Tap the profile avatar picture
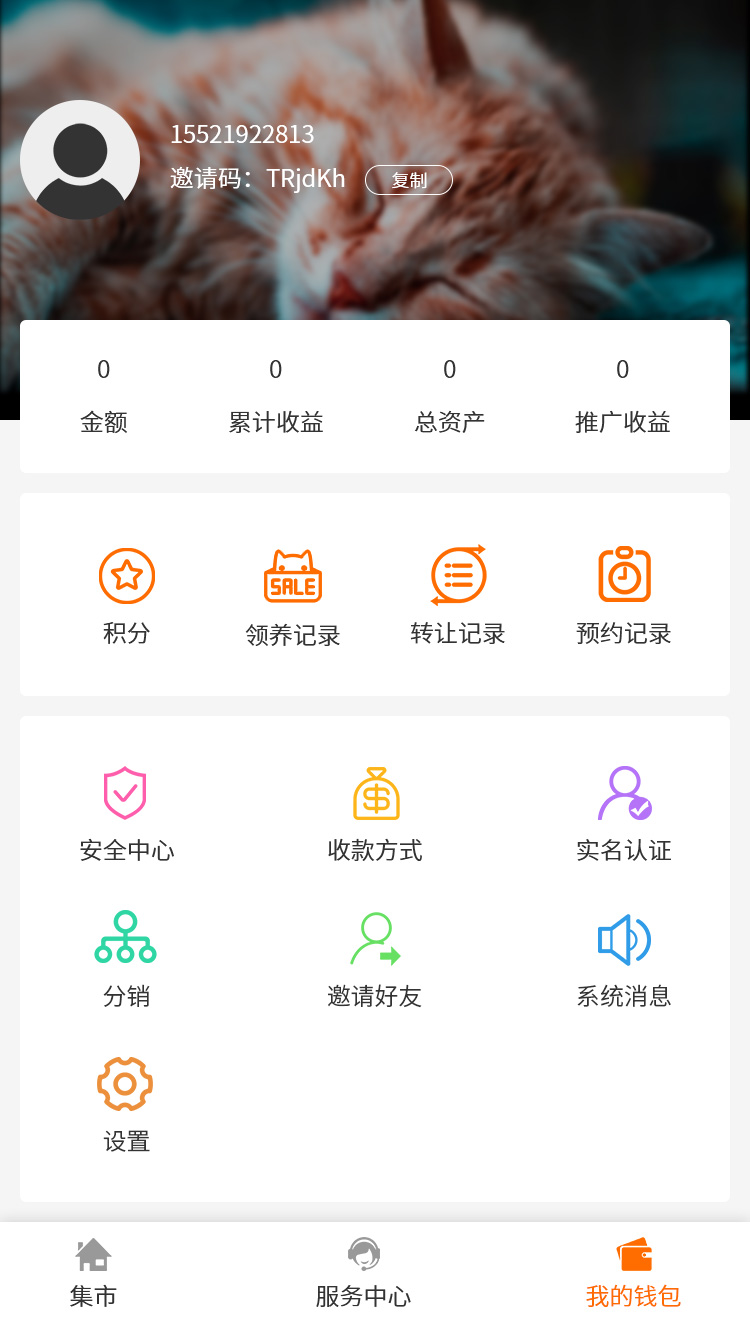Image resolution: width=750 pixels, height=1322 pixels. click(80, 160)
